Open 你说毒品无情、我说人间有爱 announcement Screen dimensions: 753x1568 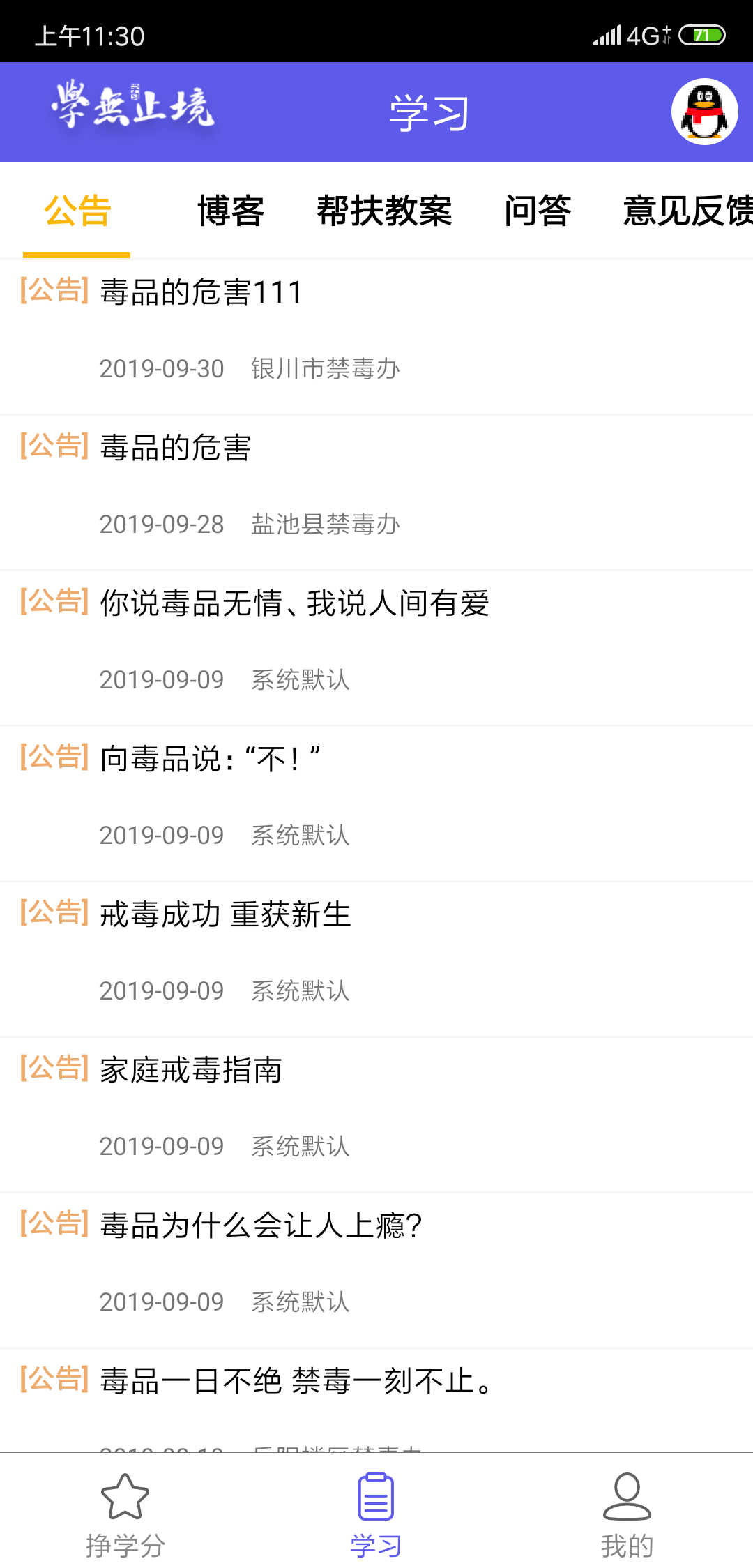(x=293, y=605)
